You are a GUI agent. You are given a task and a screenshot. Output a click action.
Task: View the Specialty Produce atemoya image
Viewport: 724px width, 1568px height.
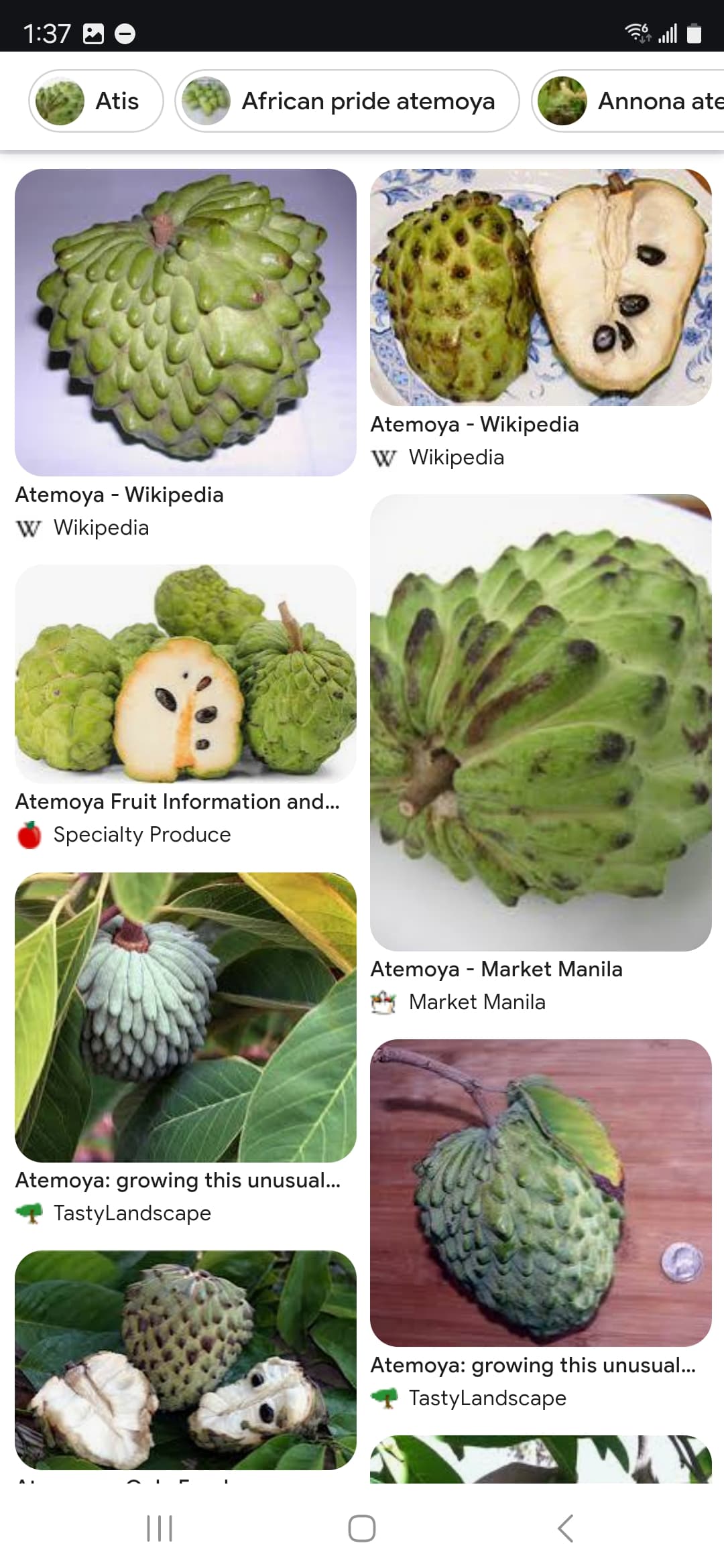click(186, 674)
